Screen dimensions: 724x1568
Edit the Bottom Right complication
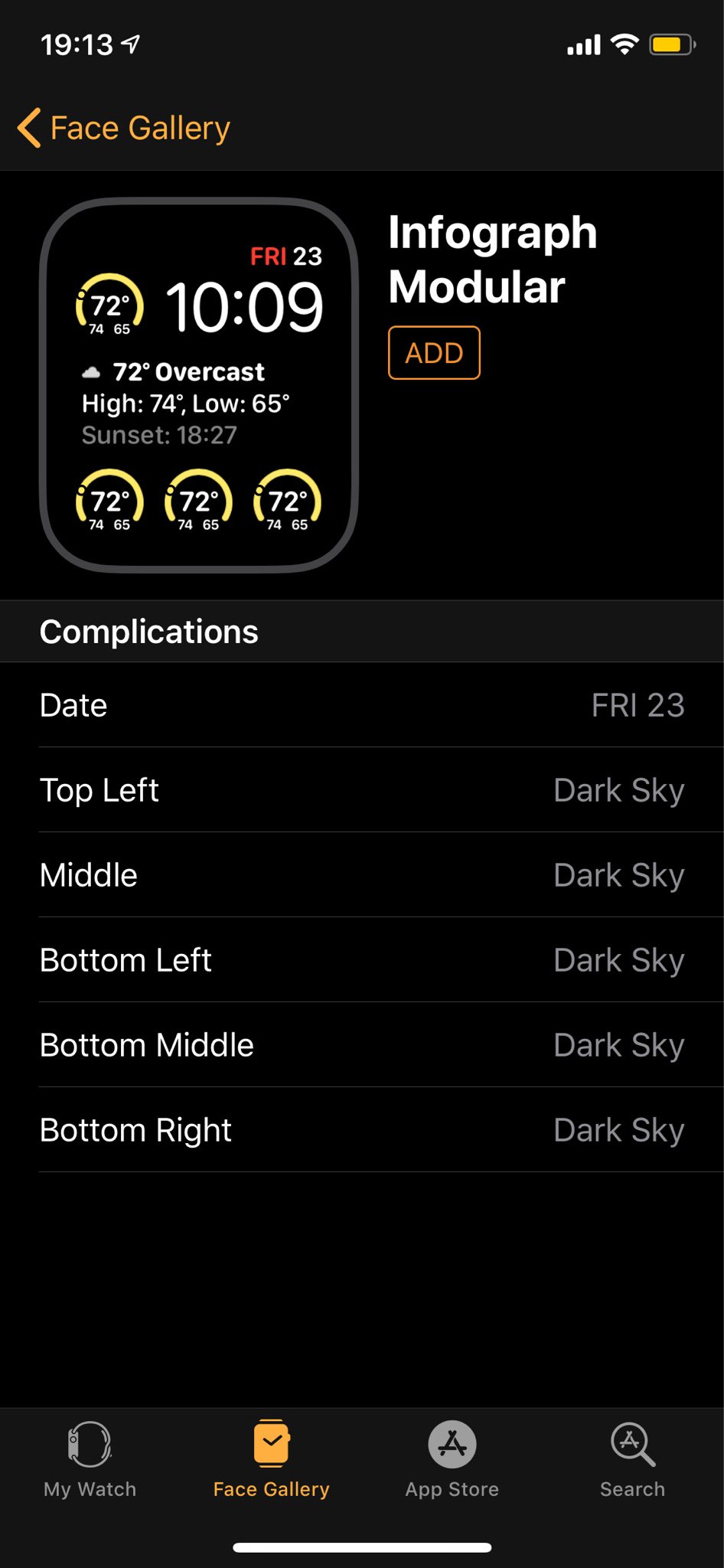click(362, 1130)
